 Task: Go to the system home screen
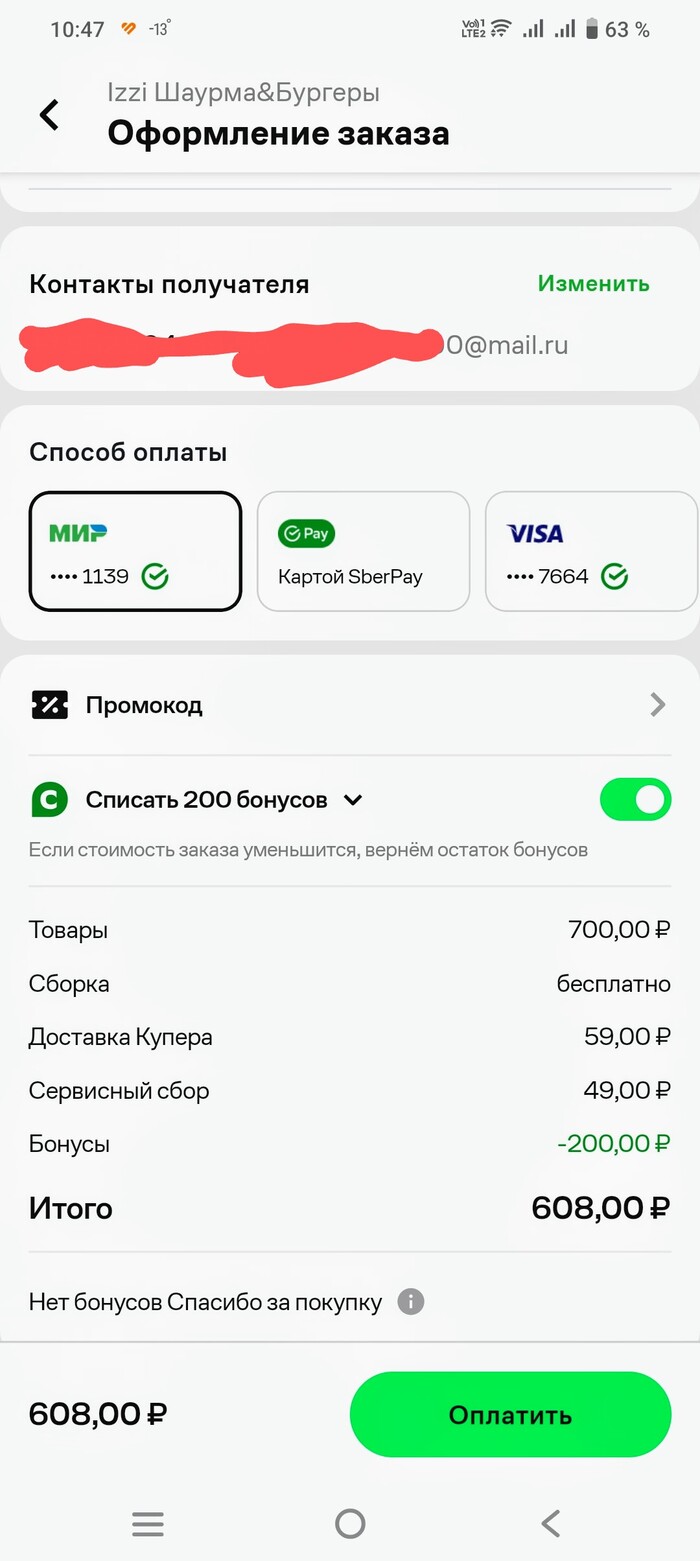click(350, 1524)
